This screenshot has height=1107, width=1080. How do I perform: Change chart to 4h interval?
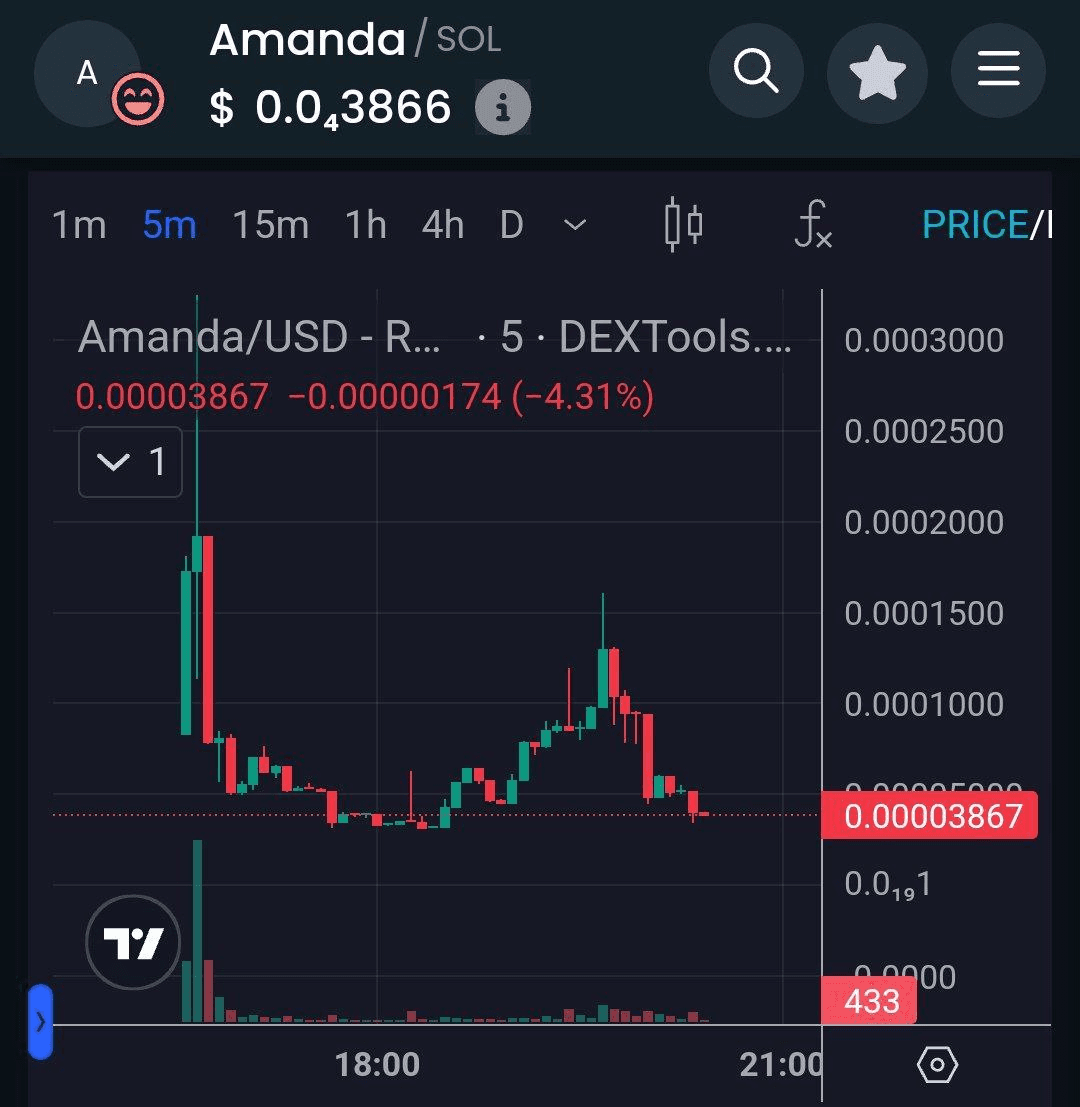tap(442, 225)
